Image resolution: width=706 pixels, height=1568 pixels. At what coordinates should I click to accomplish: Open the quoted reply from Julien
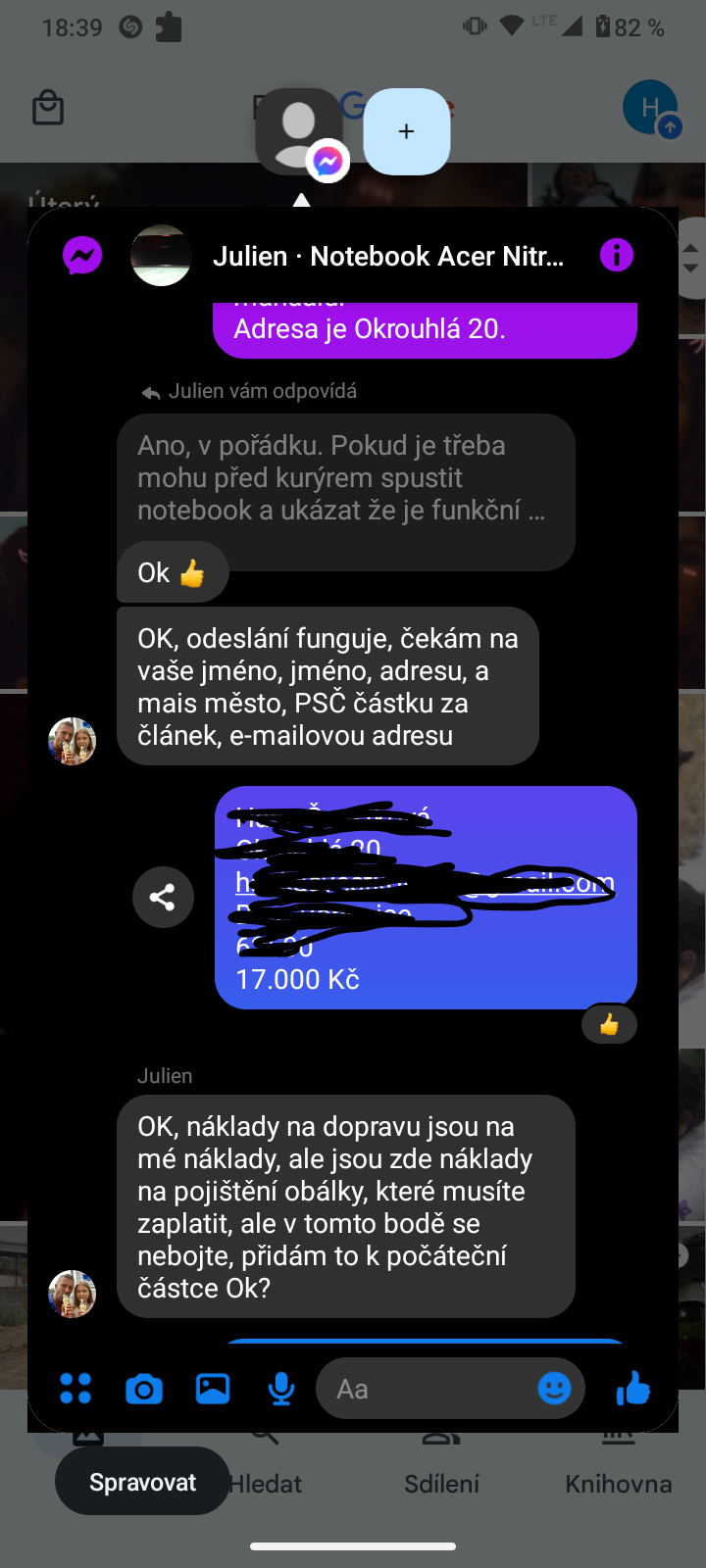[345, 478]
